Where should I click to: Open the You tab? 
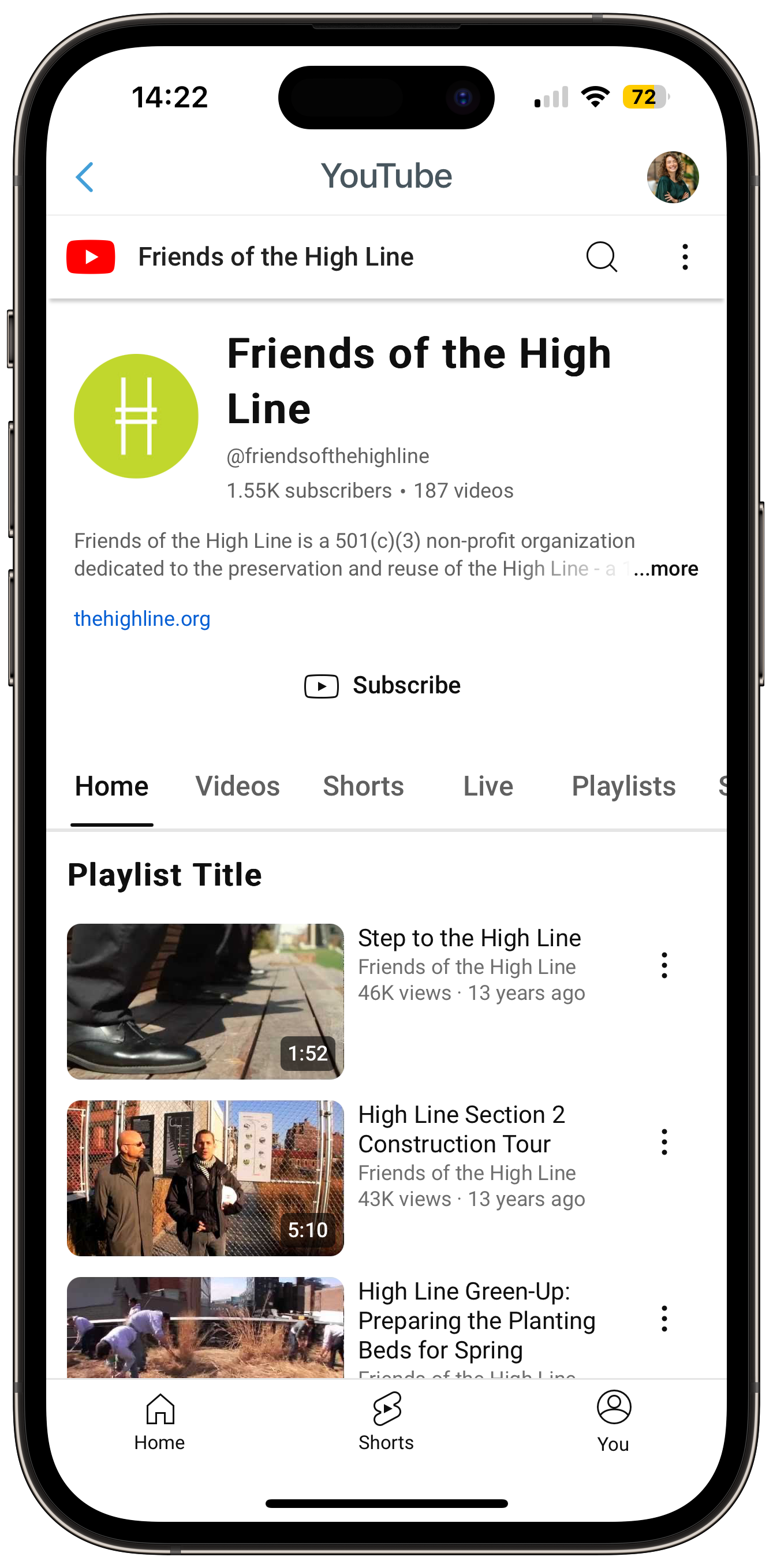tap(613, 1422)
